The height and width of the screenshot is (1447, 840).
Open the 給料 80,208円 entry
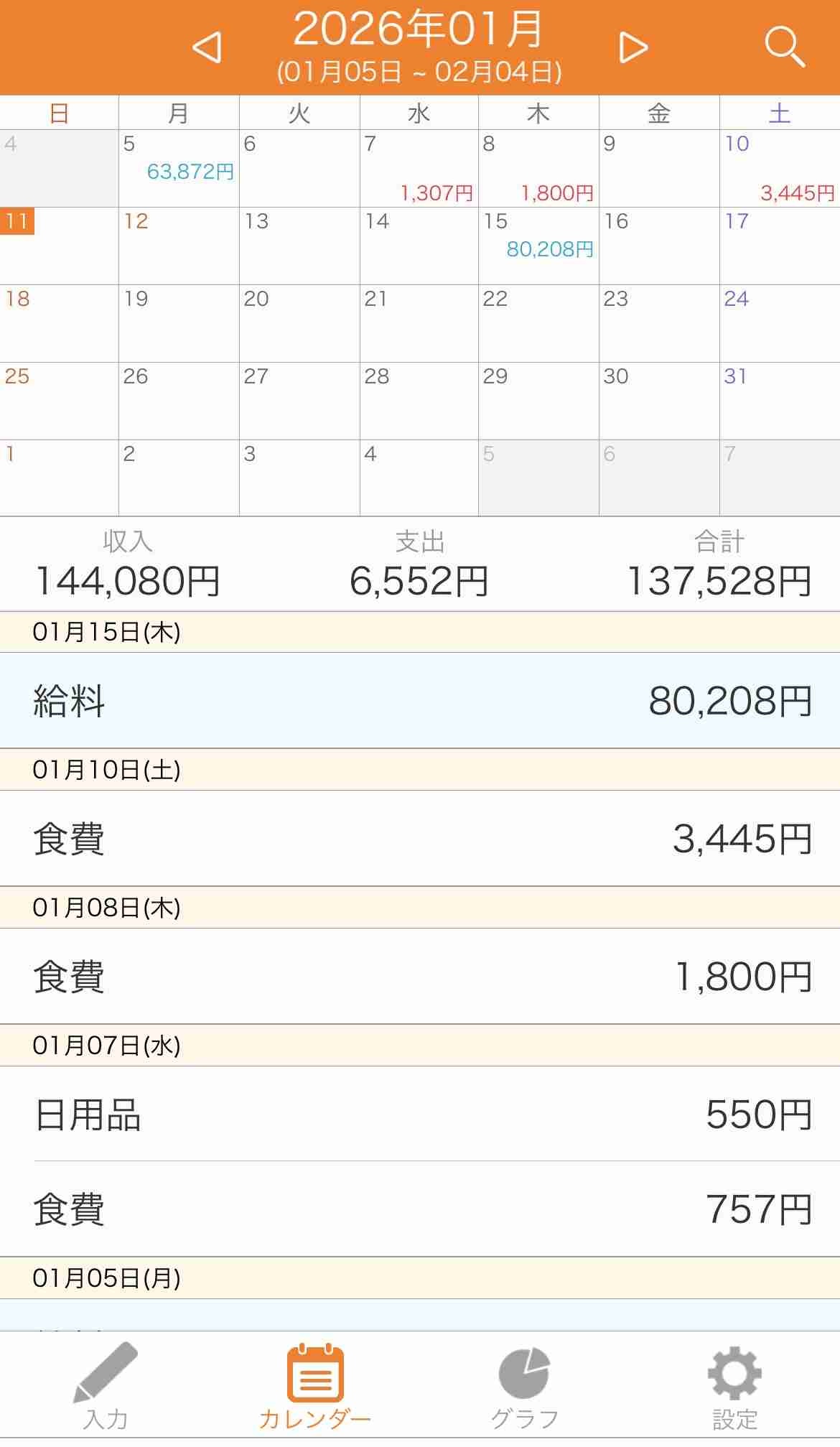click(420, 700)
